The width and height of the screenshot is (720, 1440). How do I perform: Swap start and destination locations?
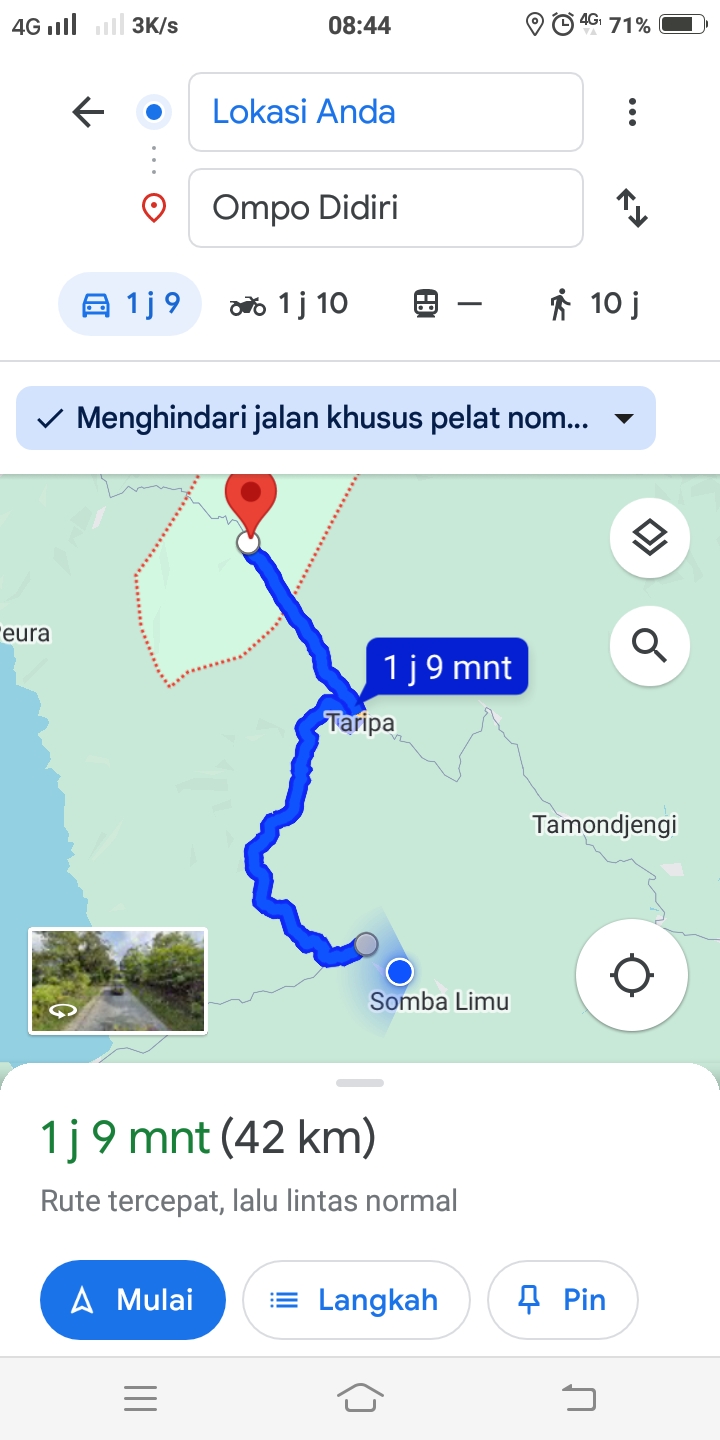pyautogui.click(x=632, y=208)
